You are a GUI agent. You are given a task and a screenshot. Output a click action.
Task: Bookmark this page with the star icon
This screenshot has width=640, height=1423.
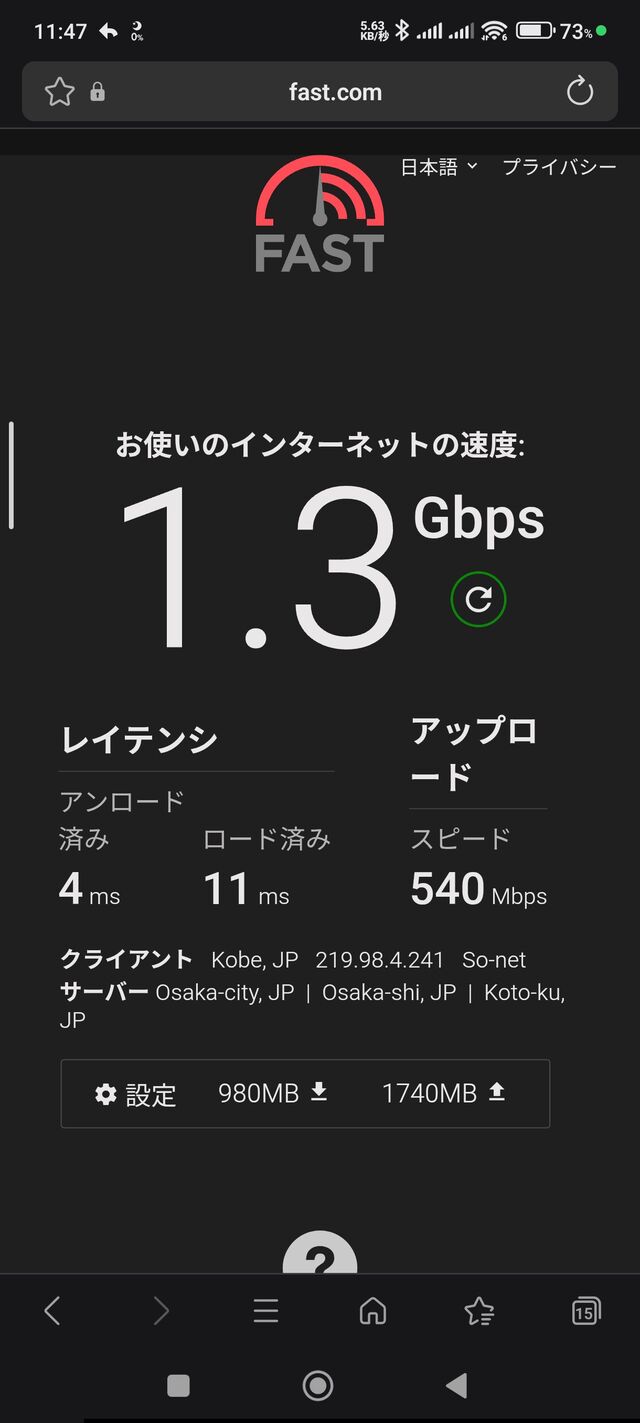[x=60, y=92]
